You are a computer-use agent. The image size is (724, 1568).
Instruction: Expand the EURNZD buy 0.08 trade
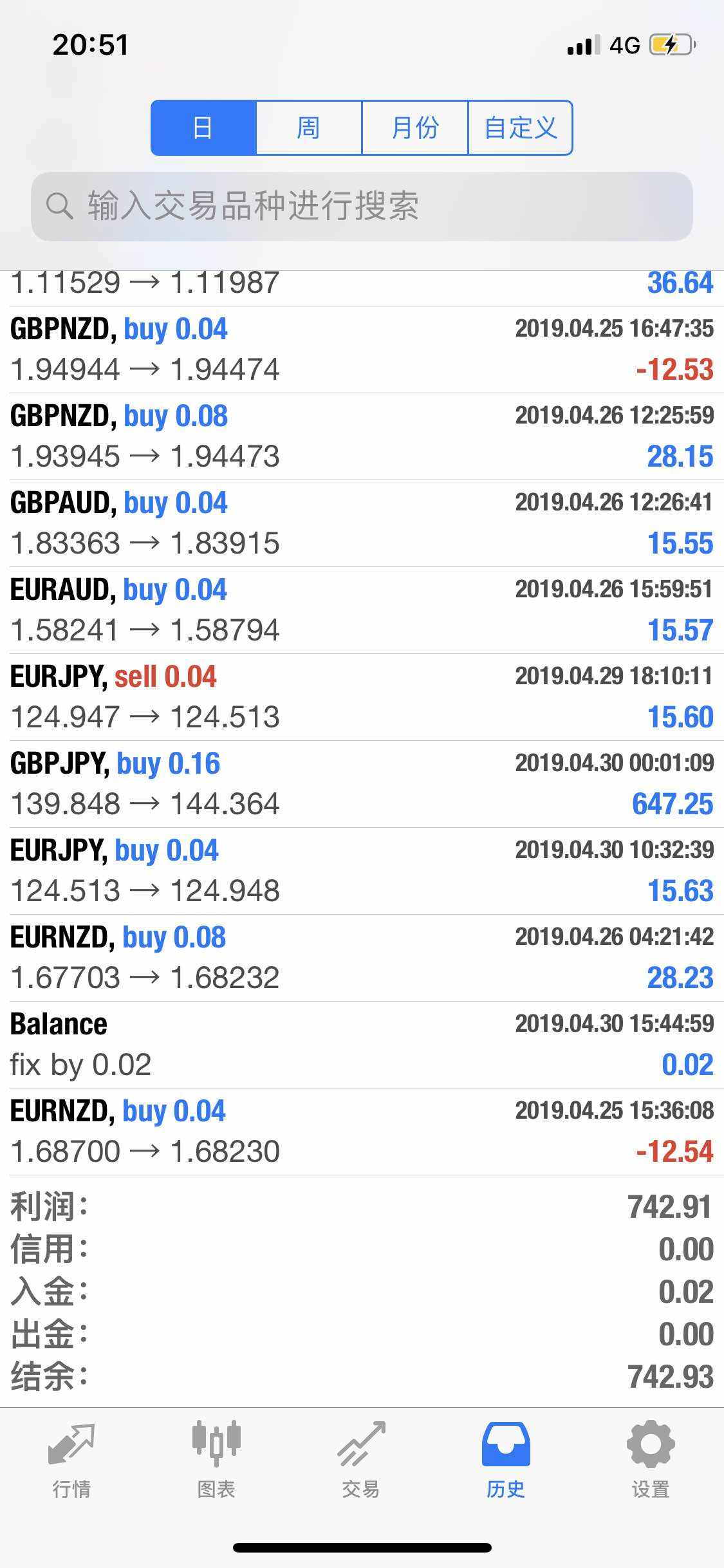click(x=362, y=958)
